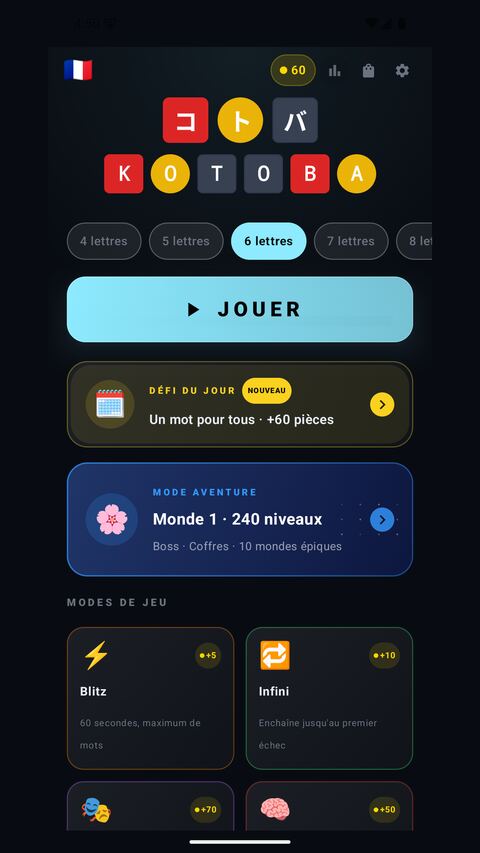Choose the Infini game mode

[329, 698]
